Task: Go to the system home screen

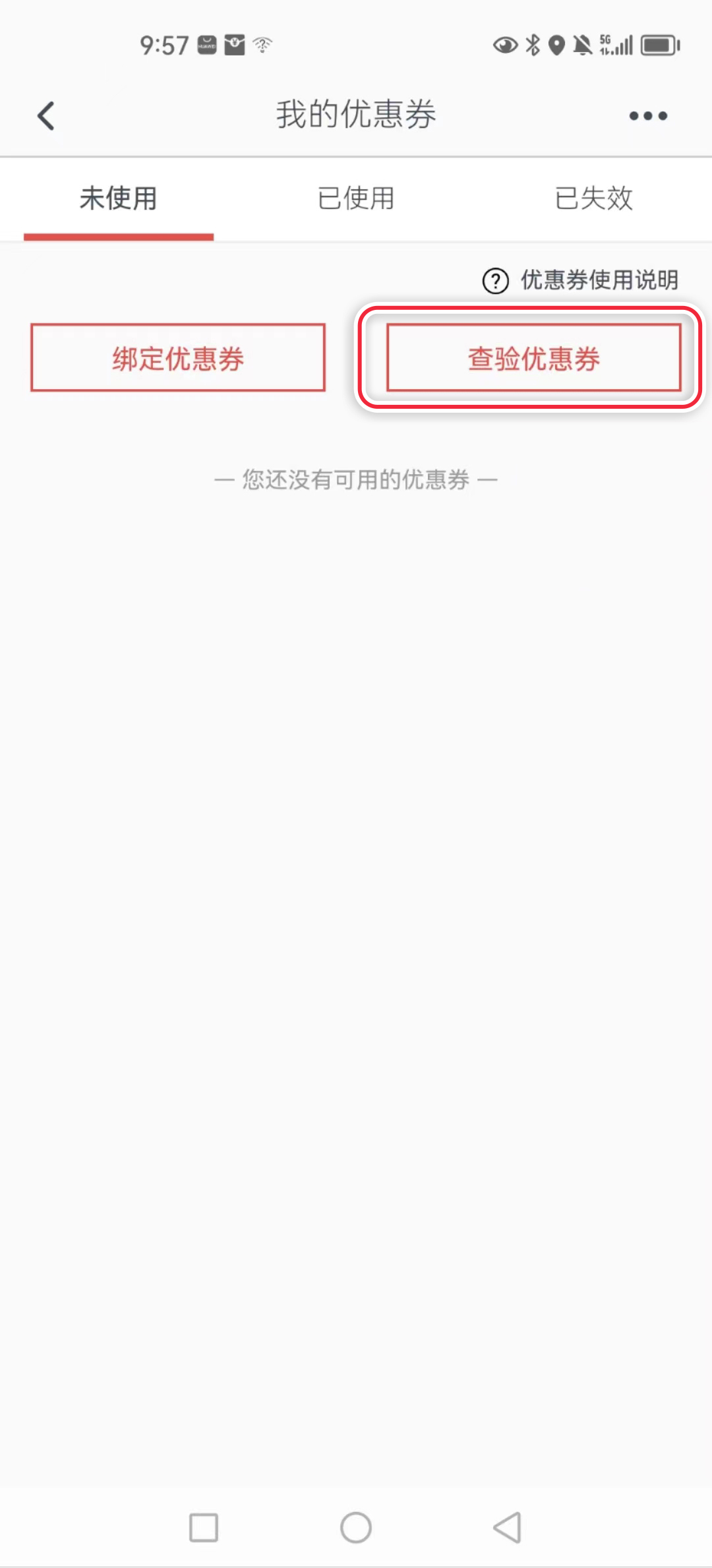Action: coord(356,1527)
